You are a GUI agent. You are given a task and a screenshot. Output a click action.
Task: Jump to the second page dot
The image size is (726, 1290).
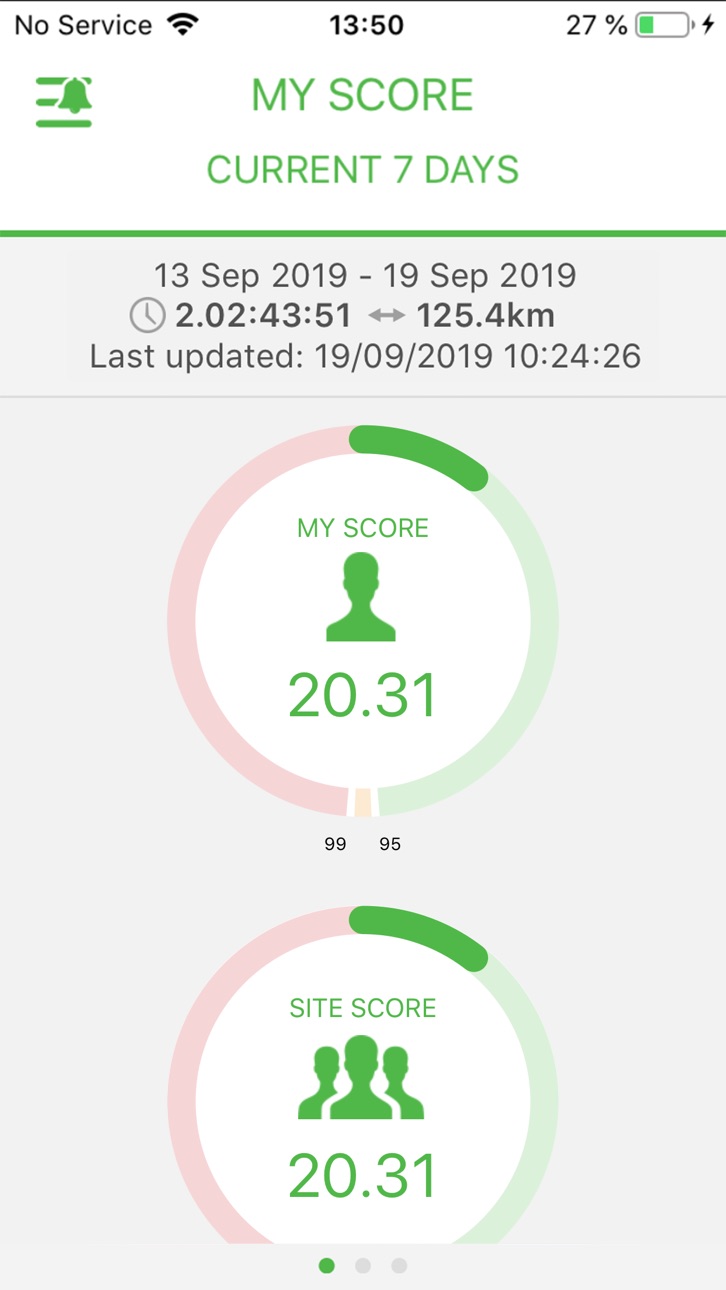[363, 1266]
